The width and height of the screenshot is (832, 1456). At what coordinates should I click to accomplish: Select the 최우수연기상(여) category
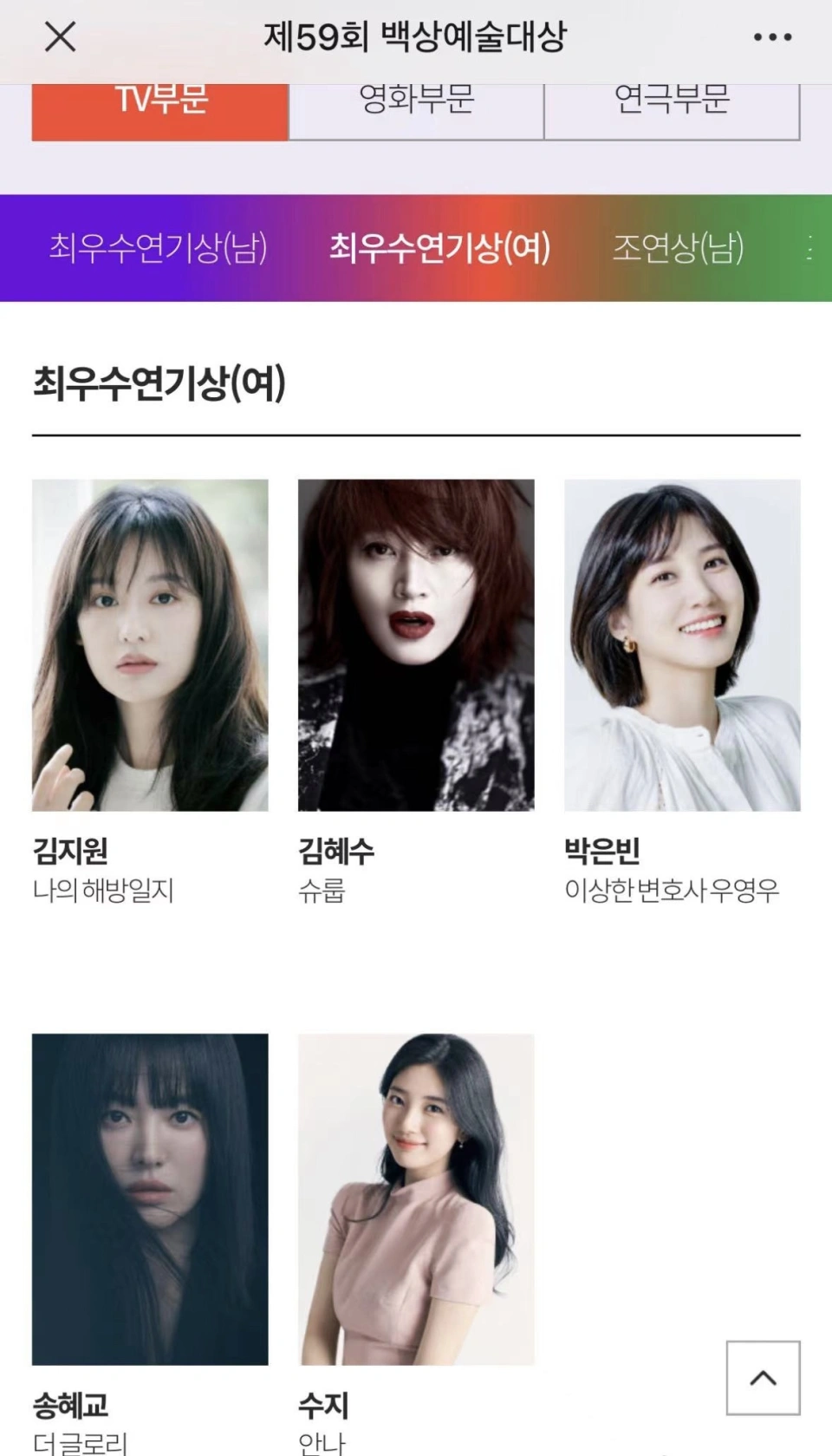(439, 248)
